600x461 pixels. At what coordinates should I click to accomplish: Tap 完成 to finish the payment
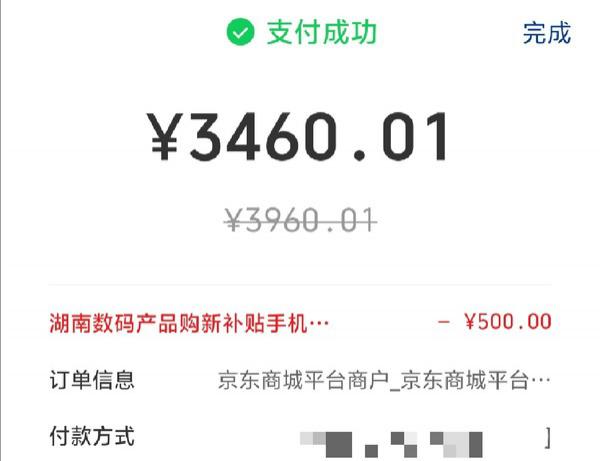point(546,33)
